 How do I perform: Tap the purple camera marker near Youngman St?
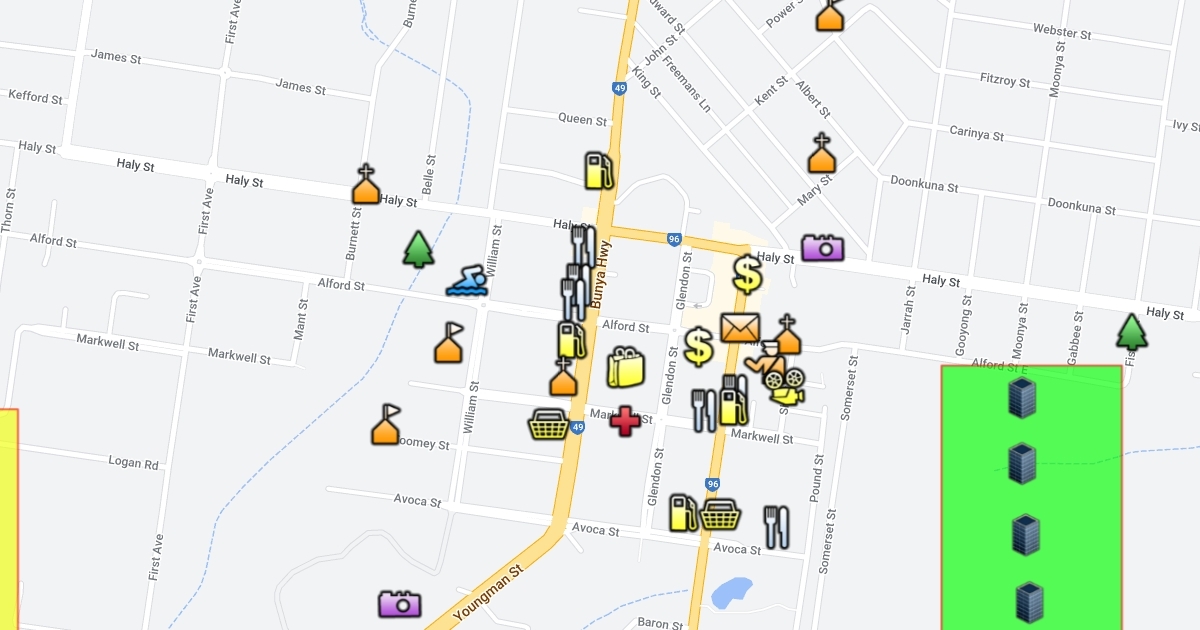tap(400, 603)
